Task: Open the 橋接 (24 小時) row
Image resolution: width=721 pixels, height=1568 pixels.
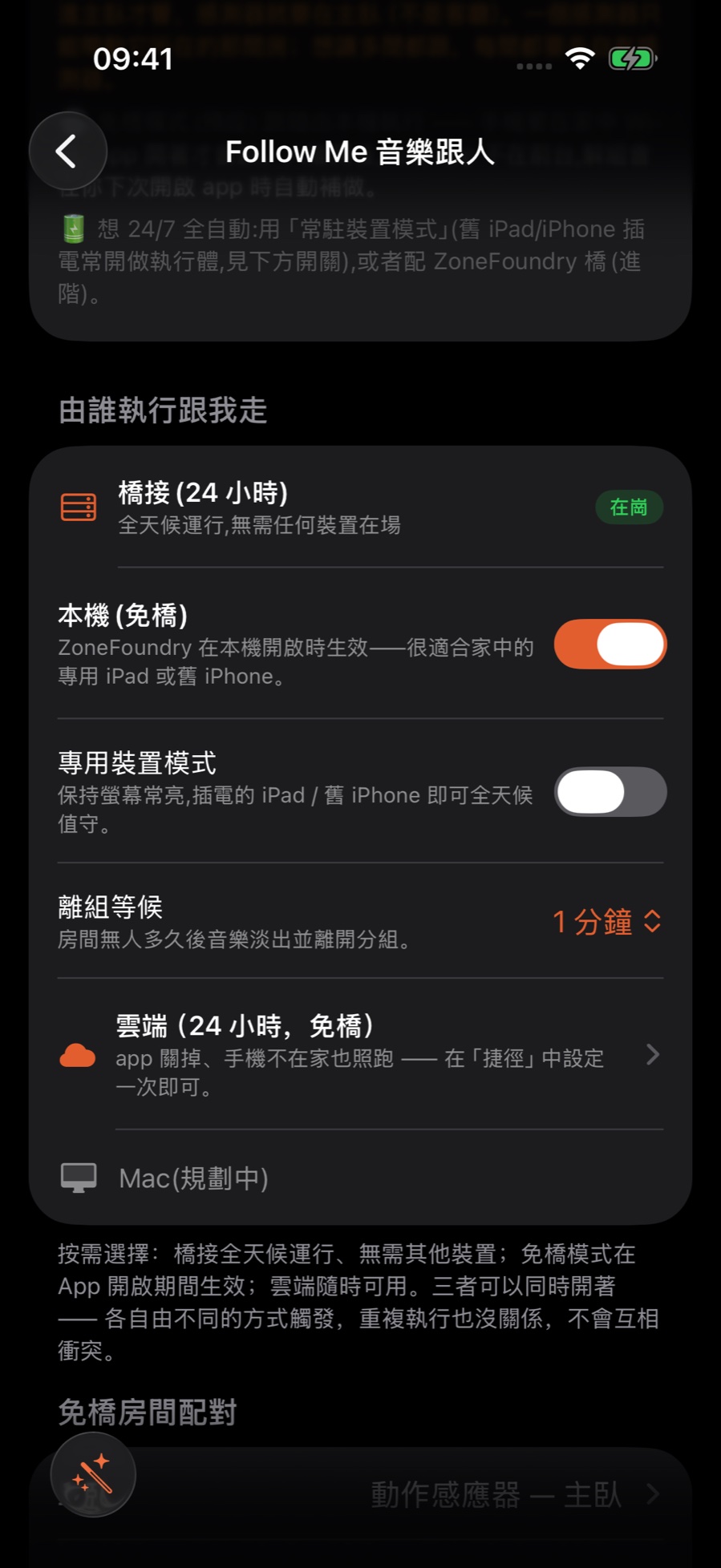Action: point(361,507)
